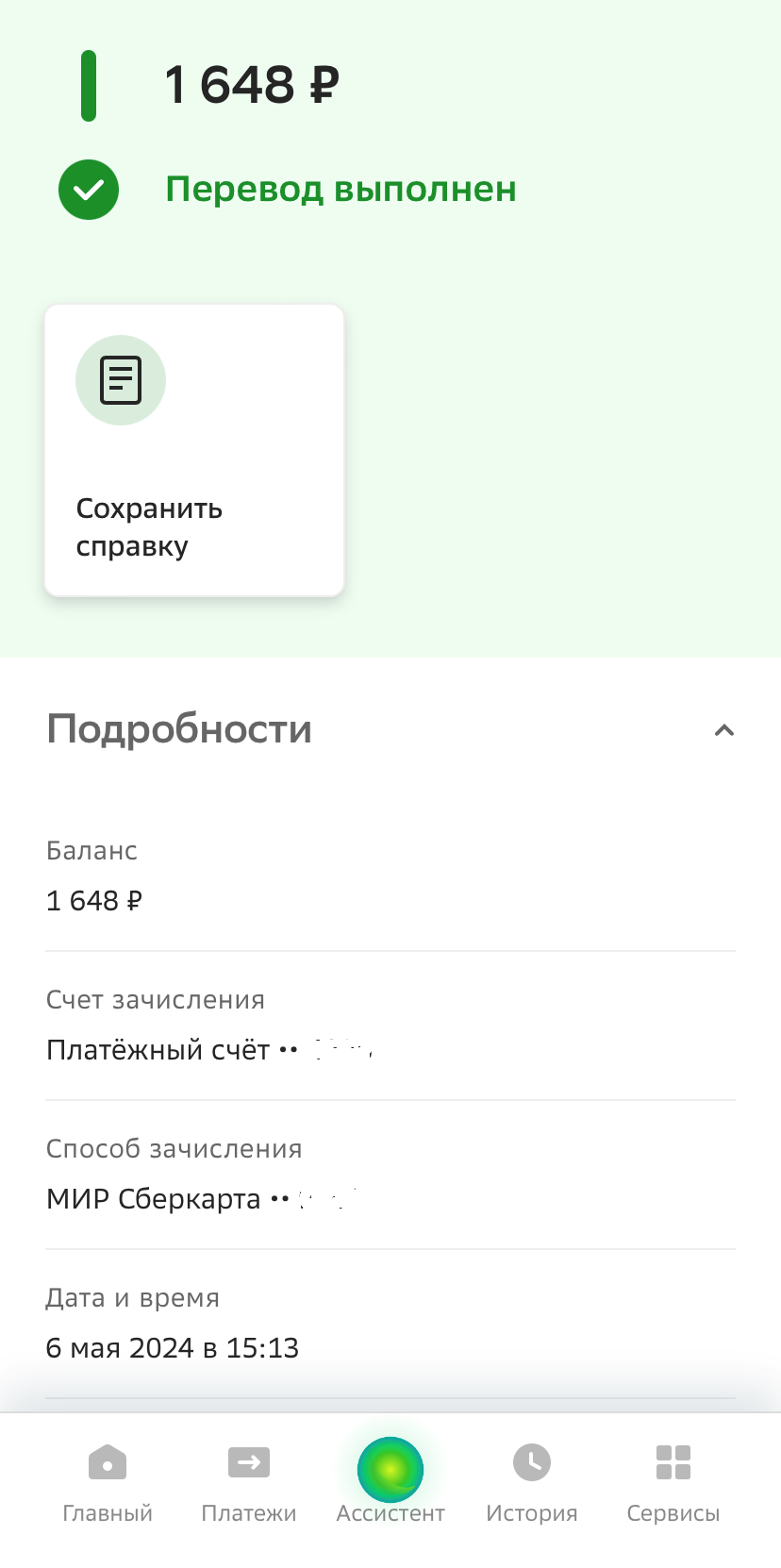Open the Сервисы tab
Screen dimensions: 781x1568
673,1481
